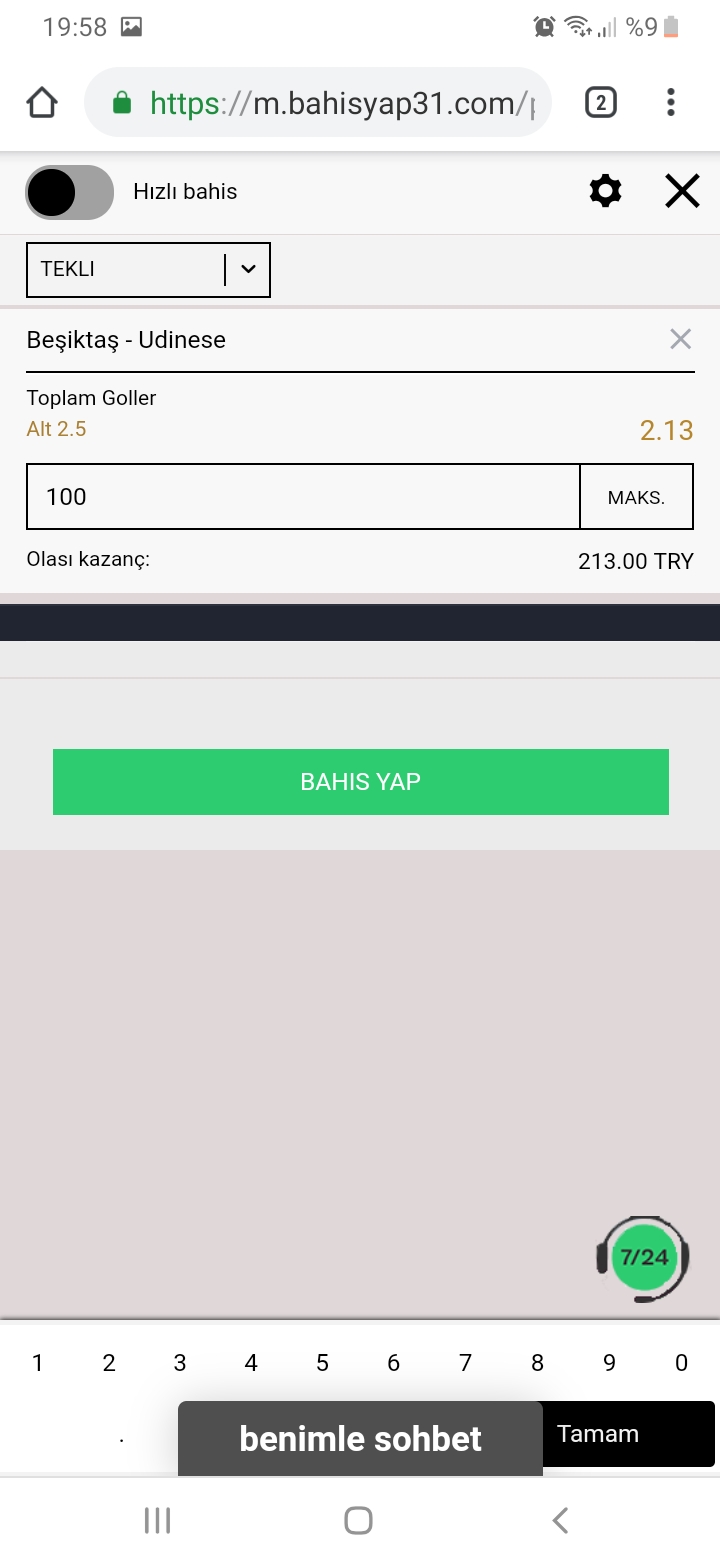Screen dimensions: 720x1560
Task: Go back using system navigation bar
Action: tap(560, 1520)
